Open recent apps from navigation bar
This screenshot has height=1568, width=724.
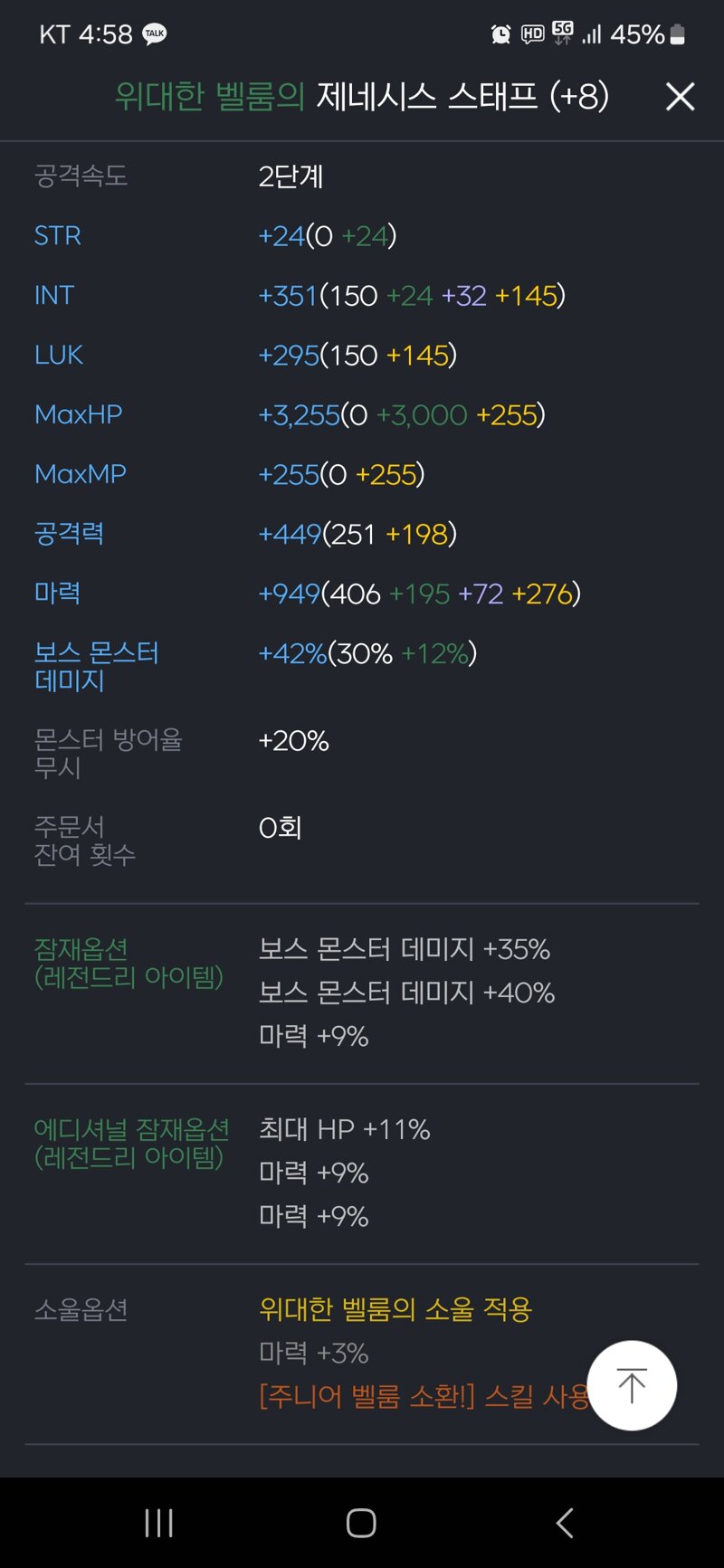[159, 1523]
